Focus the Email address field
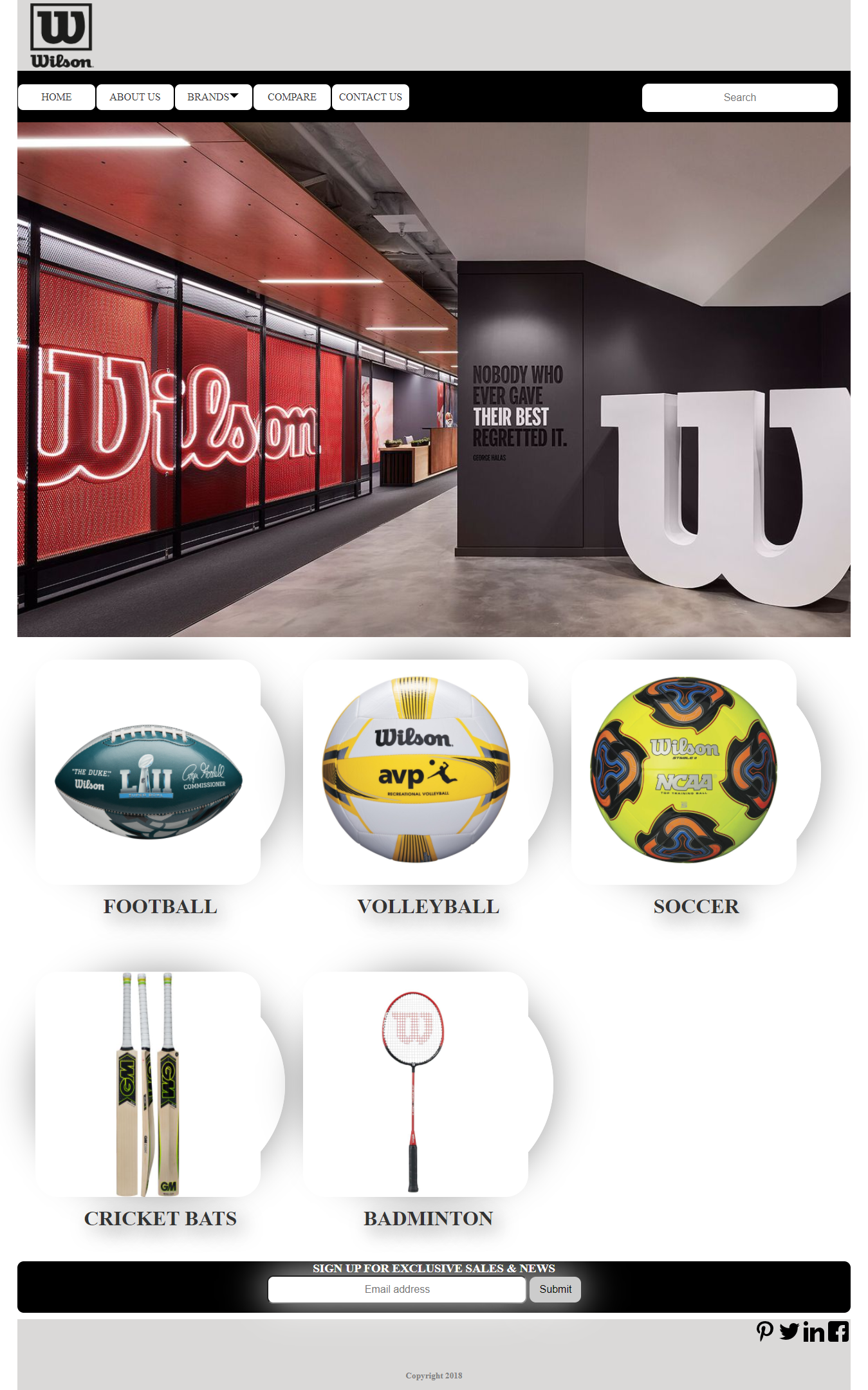 coord(397,1290)
